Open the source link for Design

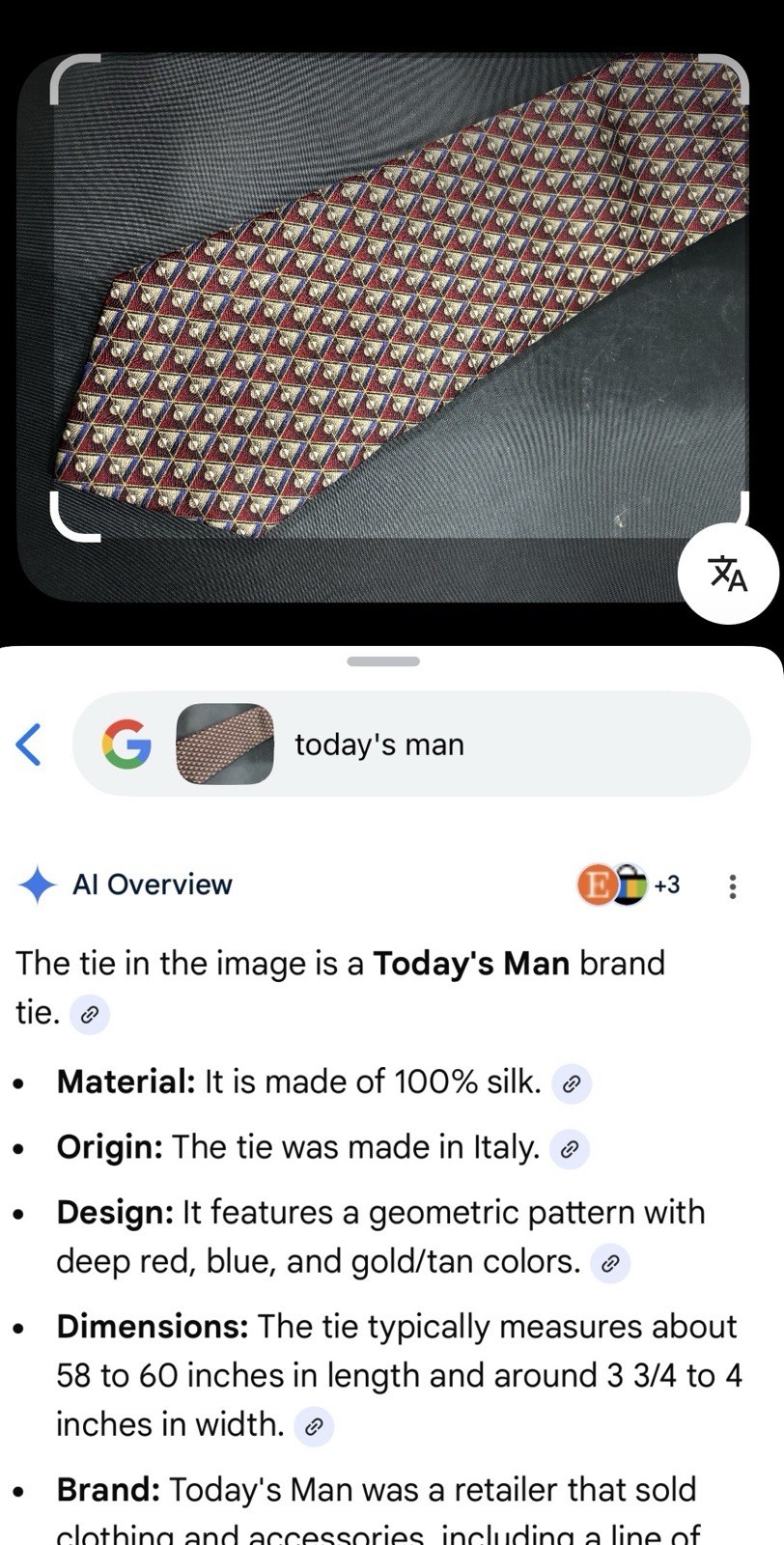tap(610, 1263)
